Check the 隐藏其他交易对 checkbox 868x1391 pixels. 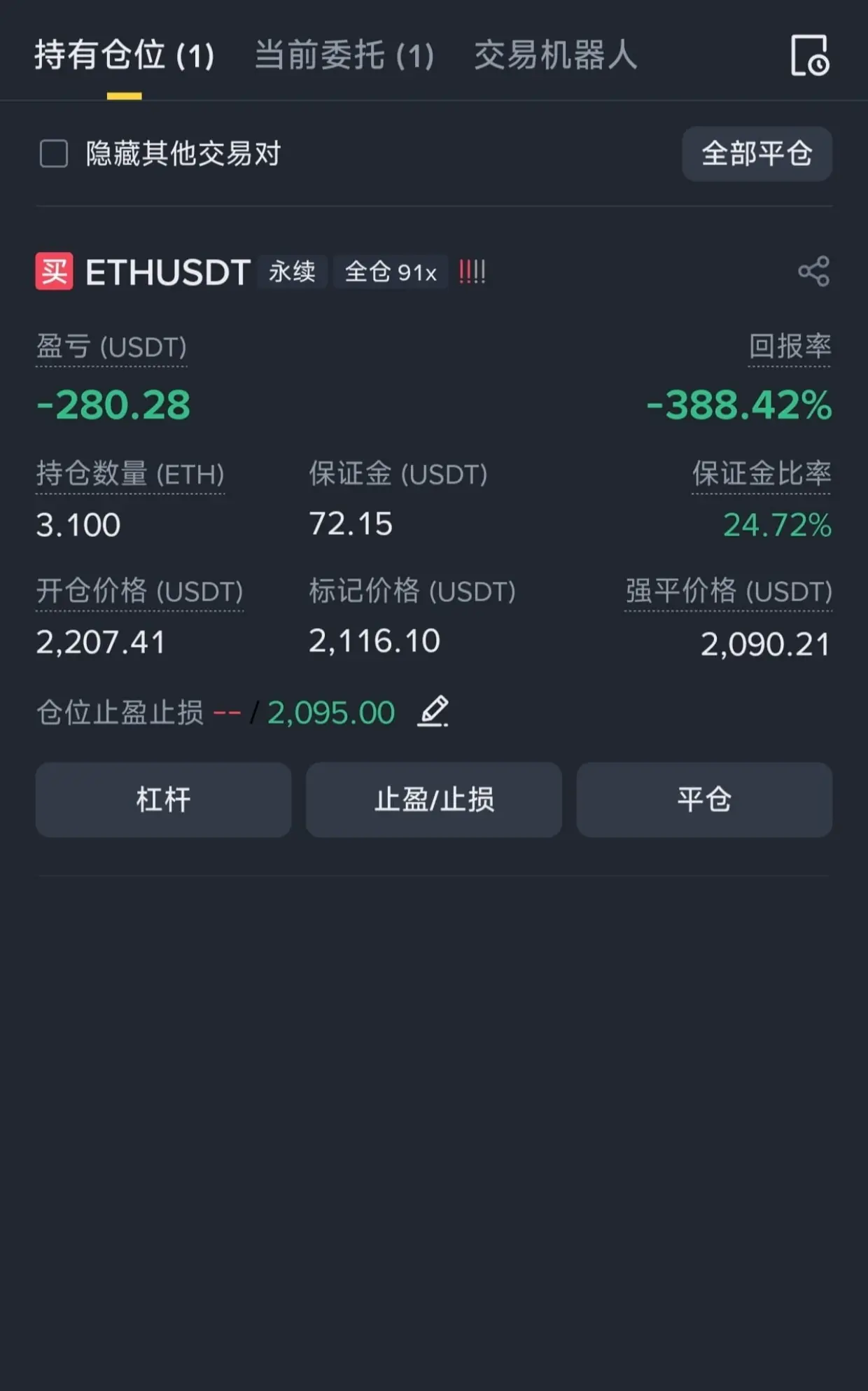54,153
